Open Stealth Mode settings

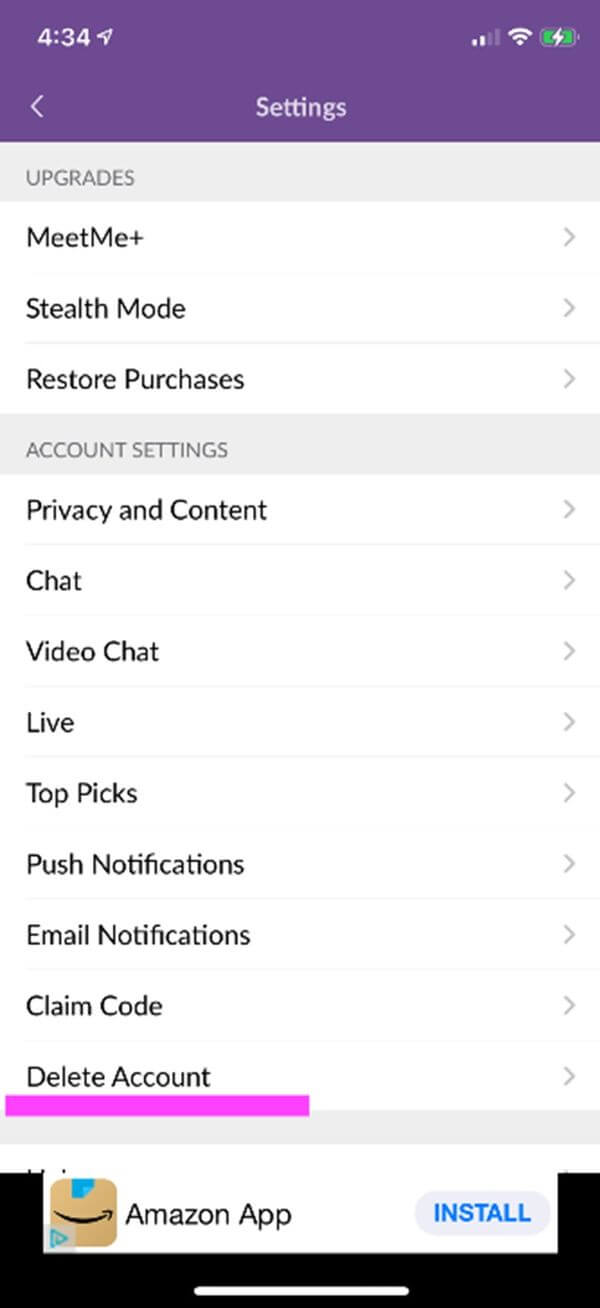(x=300, y=308)
